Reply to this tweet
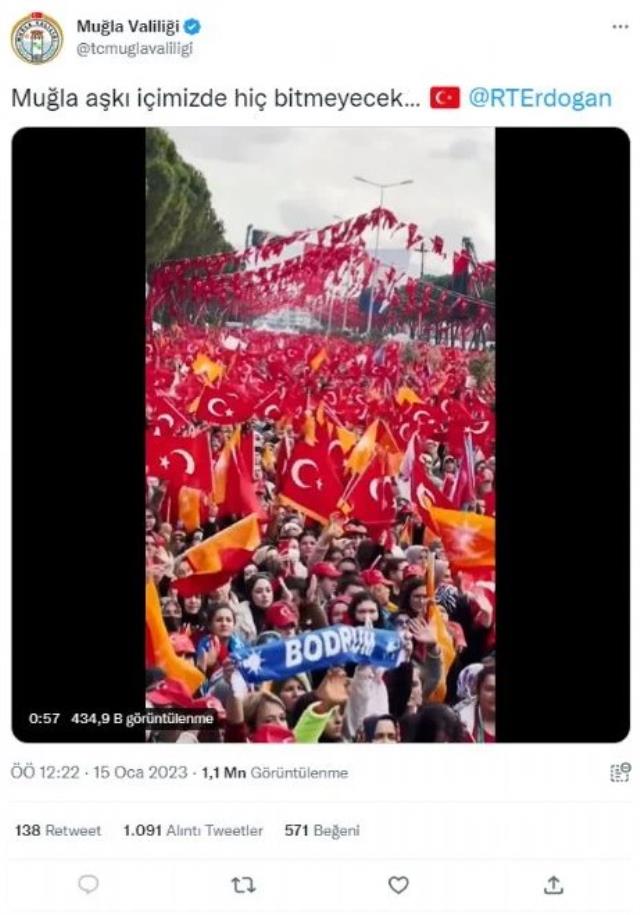 click(89, 885)
